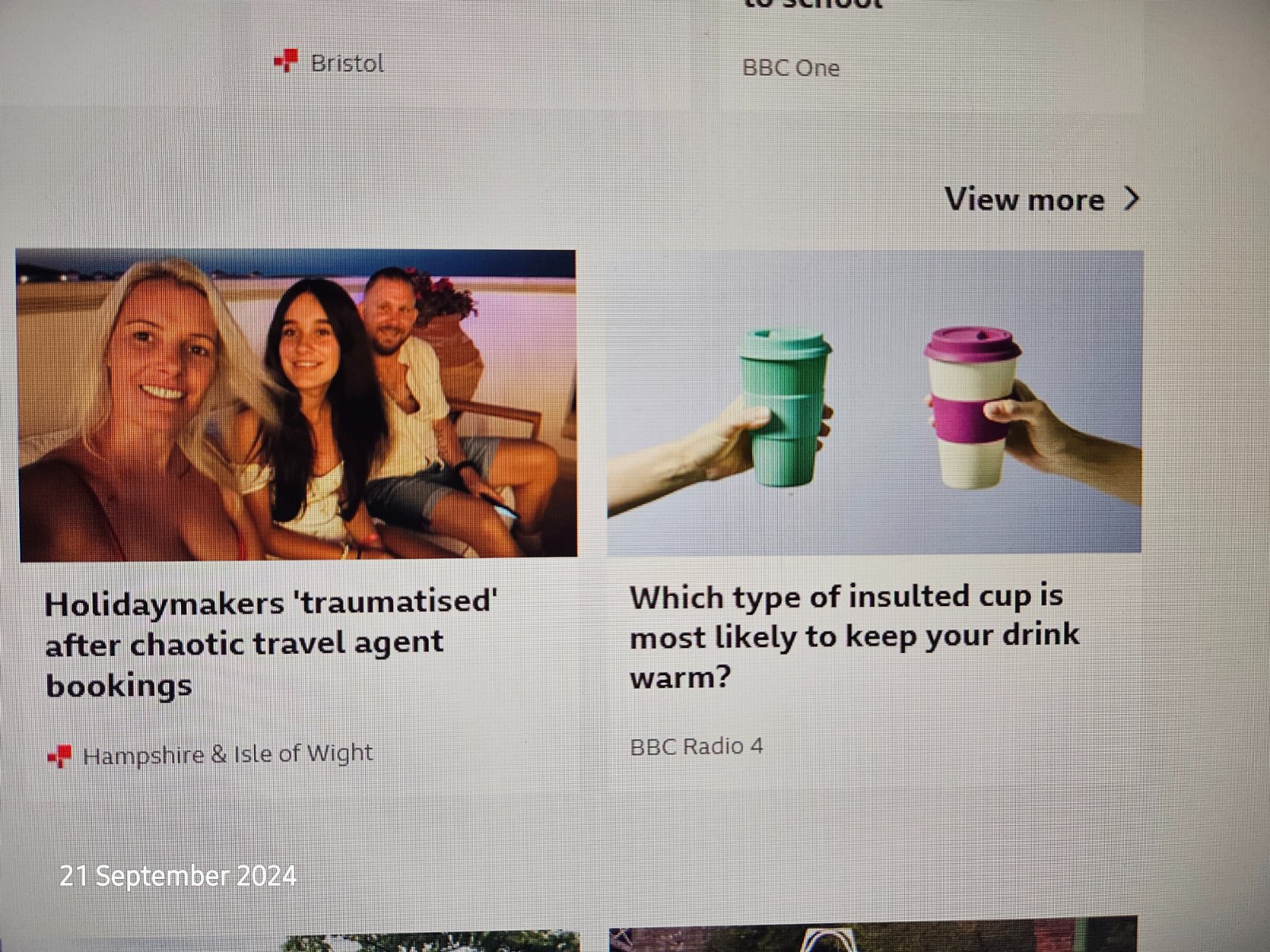The height and width of the screenshot is (952, 1270).
Task: Select the Hampshire & Isle of Wight tag
Action: (210, 754)
